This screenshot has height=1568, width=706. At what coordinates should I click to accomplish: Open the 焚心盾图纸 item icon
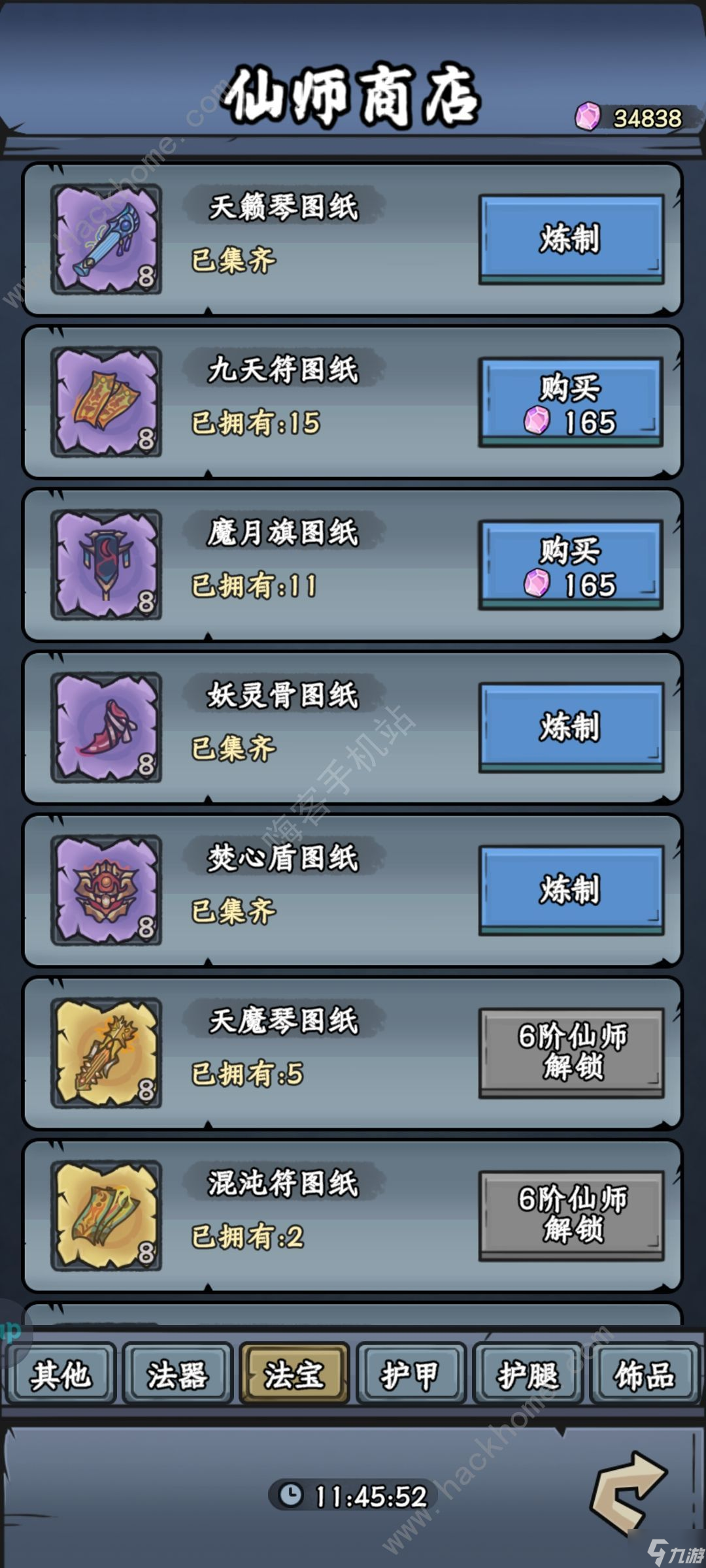[107, 890]
